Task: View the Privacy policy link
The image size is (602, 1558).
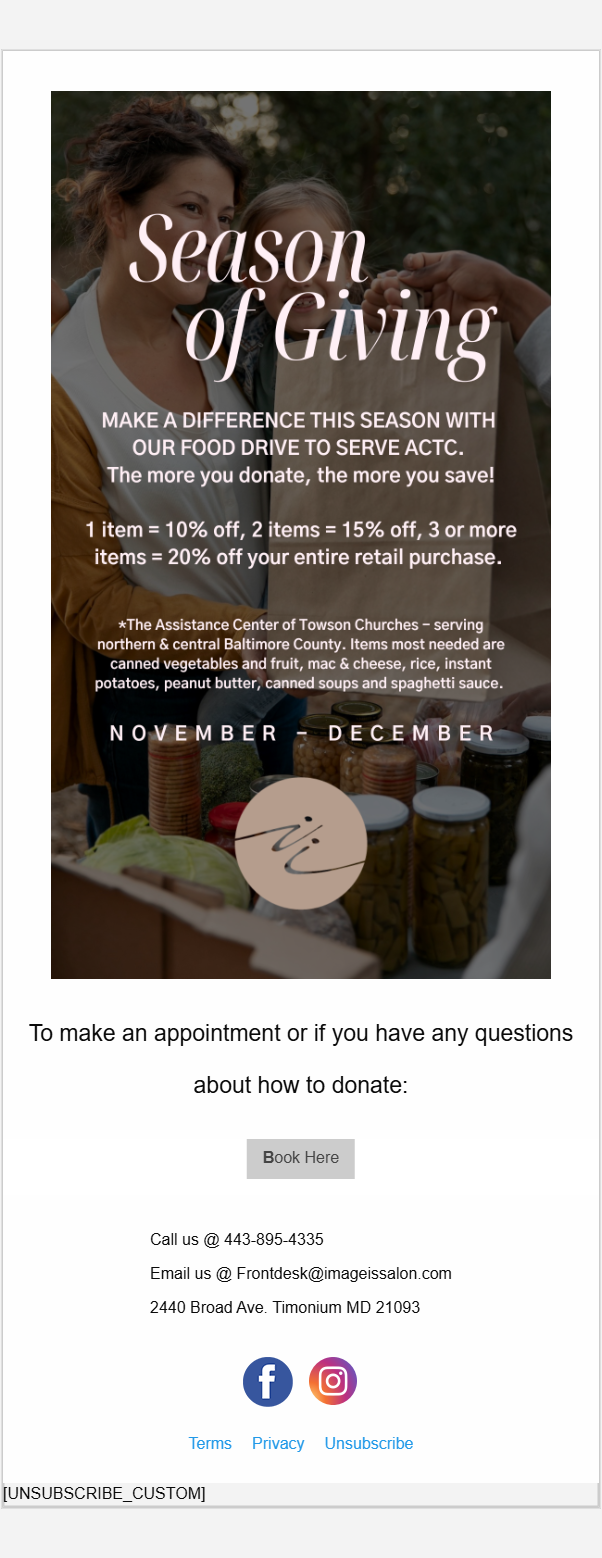Action: [x=278, y=1444]
